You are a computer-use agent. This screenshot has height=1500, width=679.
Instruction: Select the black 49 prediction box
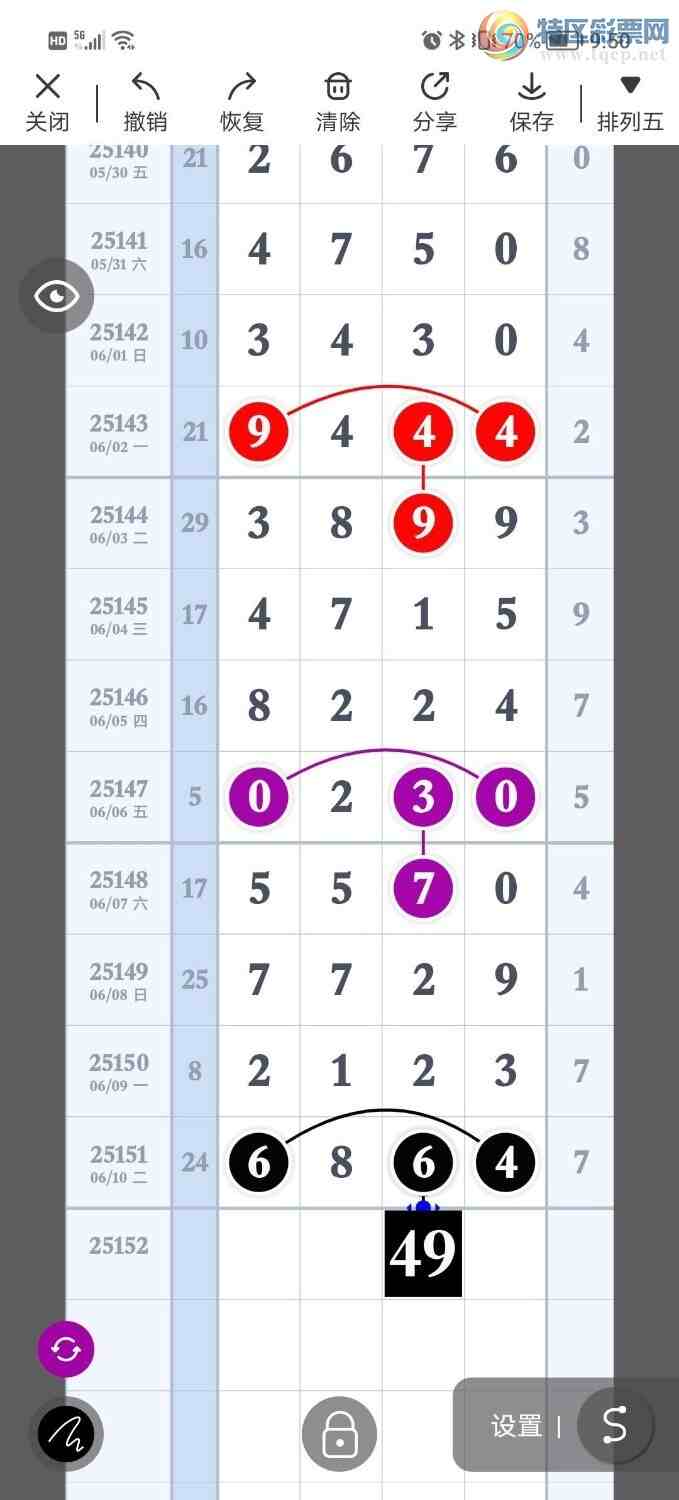[423, 1254]
